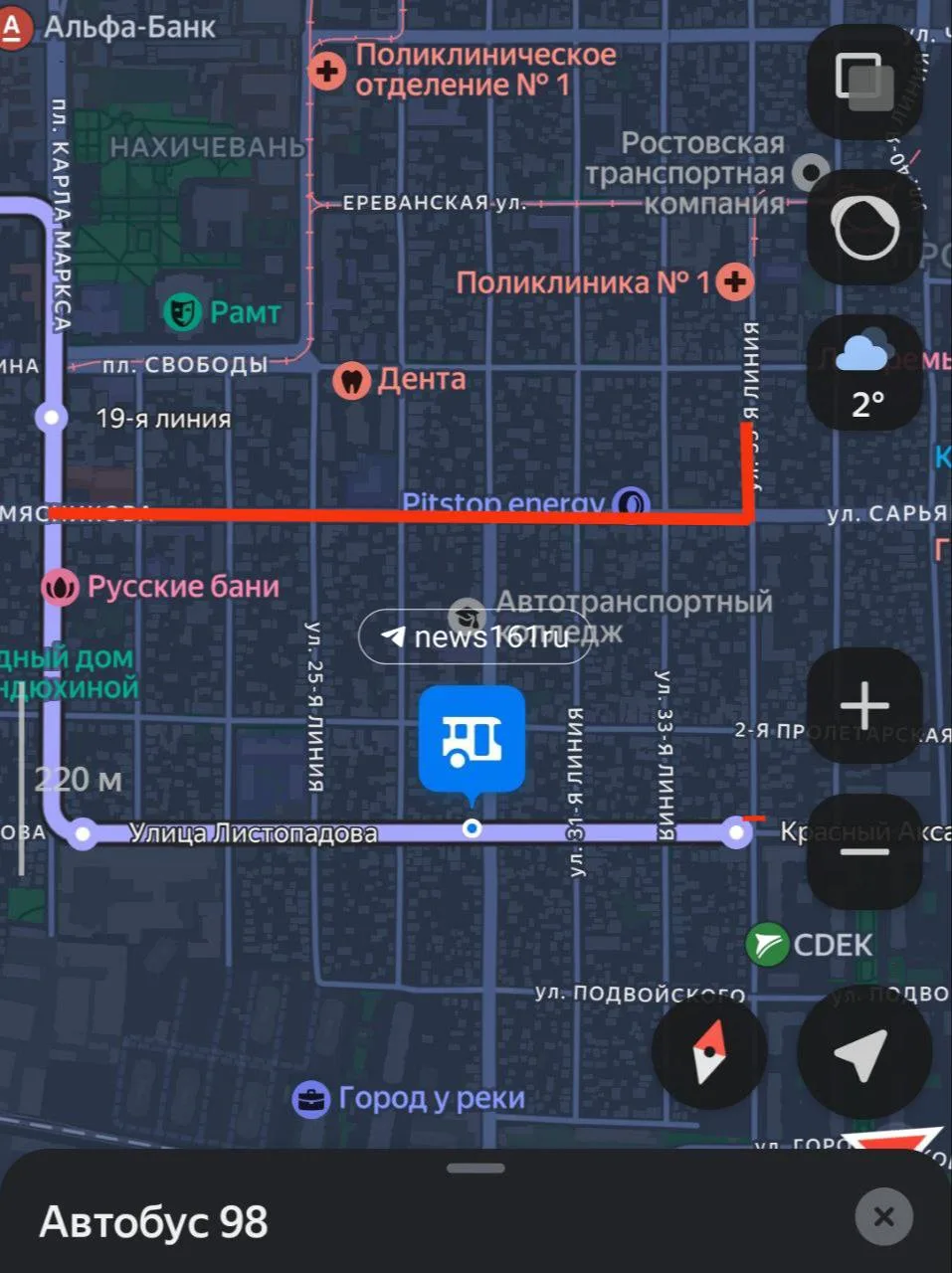Open the CDEK pickup point marker
This screenshot has height=1273, width=952.
pyautogui.click(x=767, y=945)
